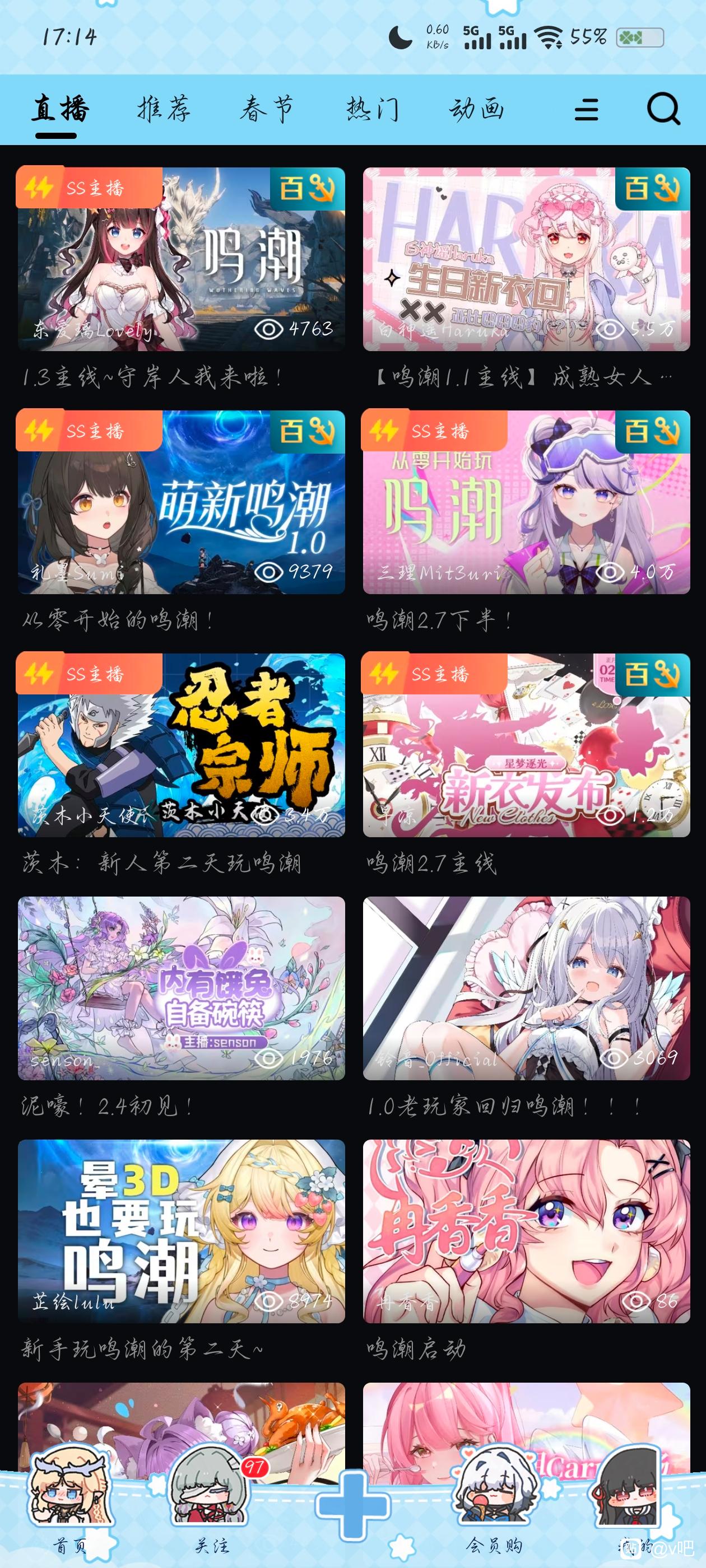The width and height of the screenshot is (706, 1568).
Task: Open the live stream 1.3主线~守岸人我来啦!
Action: tap(181, 259)
